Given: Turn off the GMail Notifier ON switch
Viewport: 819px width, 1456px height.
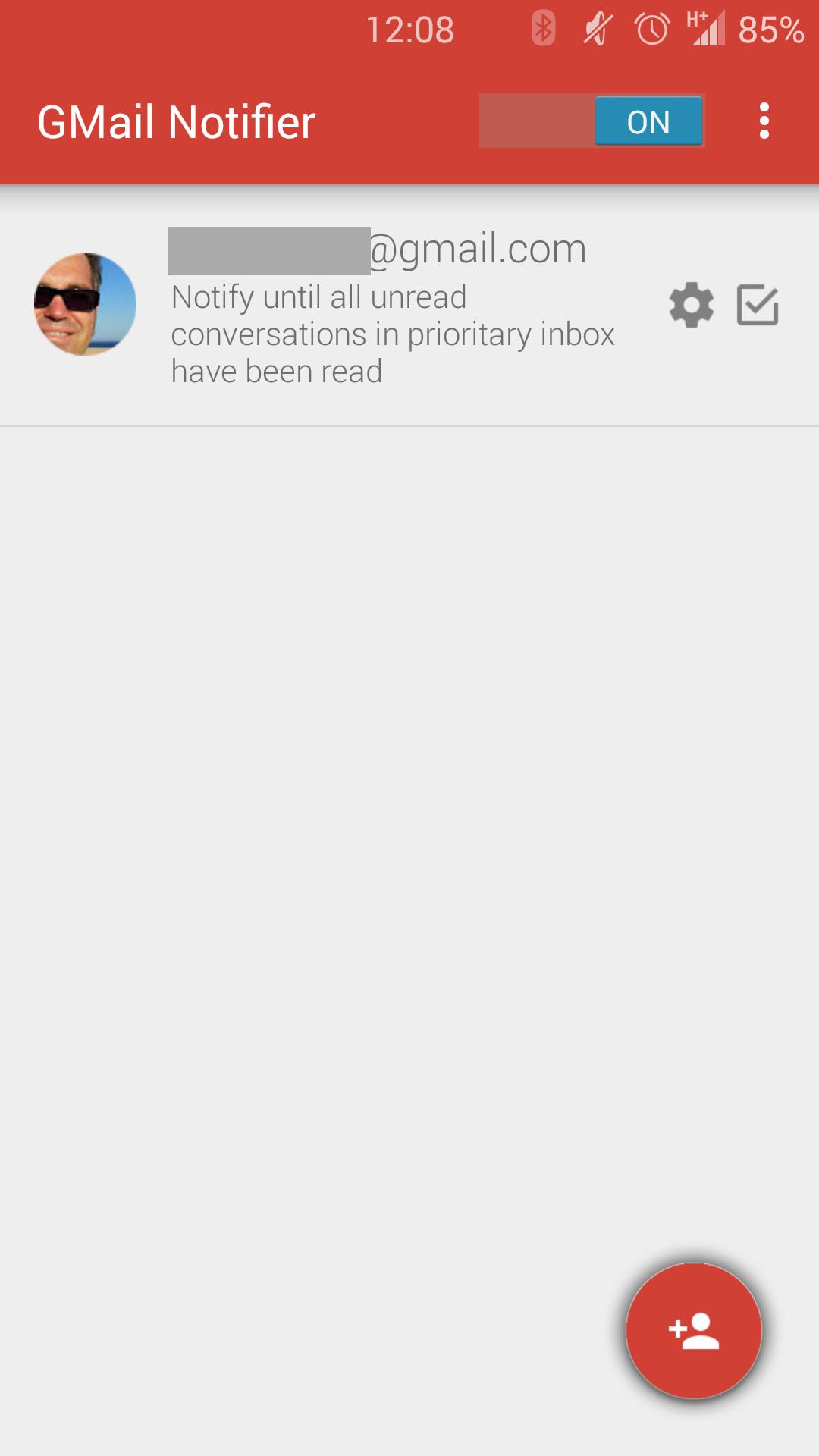Looking at the screenshot, I should (591, 121).
